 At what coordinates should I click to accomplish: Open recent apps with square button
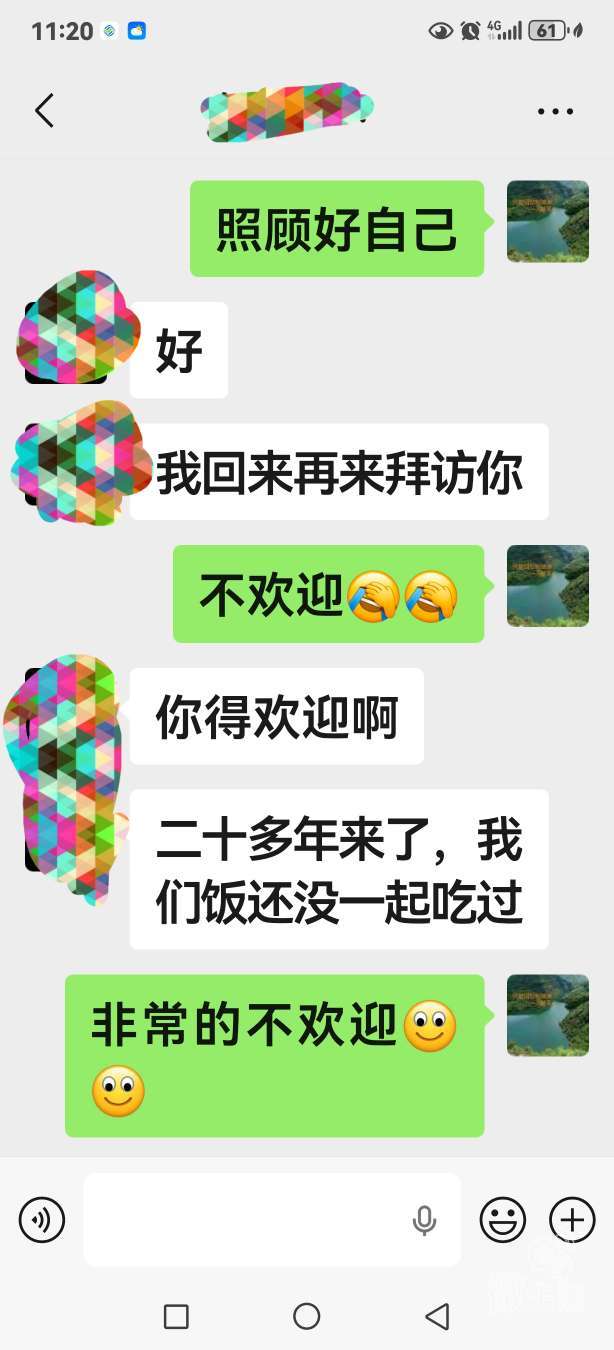coord(176,1316)
